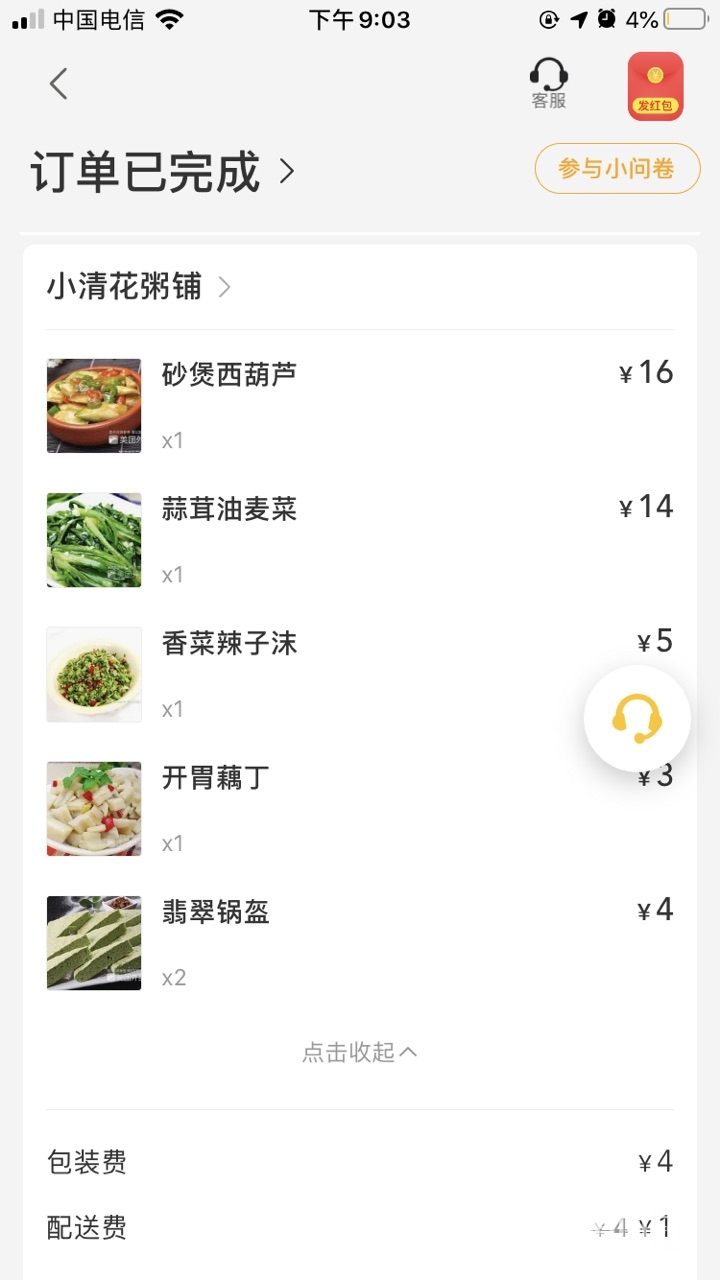720x1280 pixels.
Task: View the 香菜辣子沫 dish item
Action: pos(229,643)
